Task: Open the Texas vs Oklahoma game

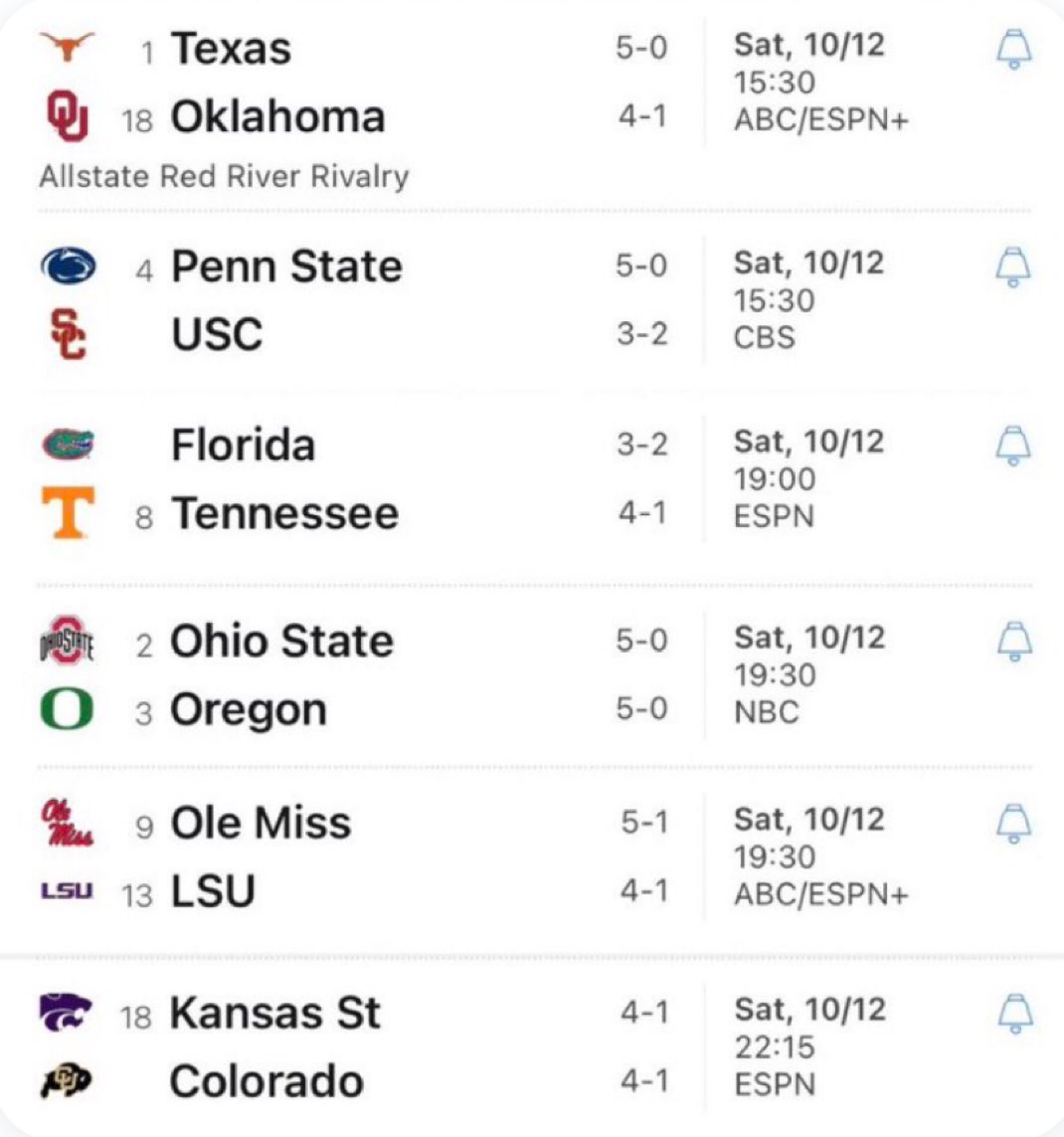Action: (348, 84)
